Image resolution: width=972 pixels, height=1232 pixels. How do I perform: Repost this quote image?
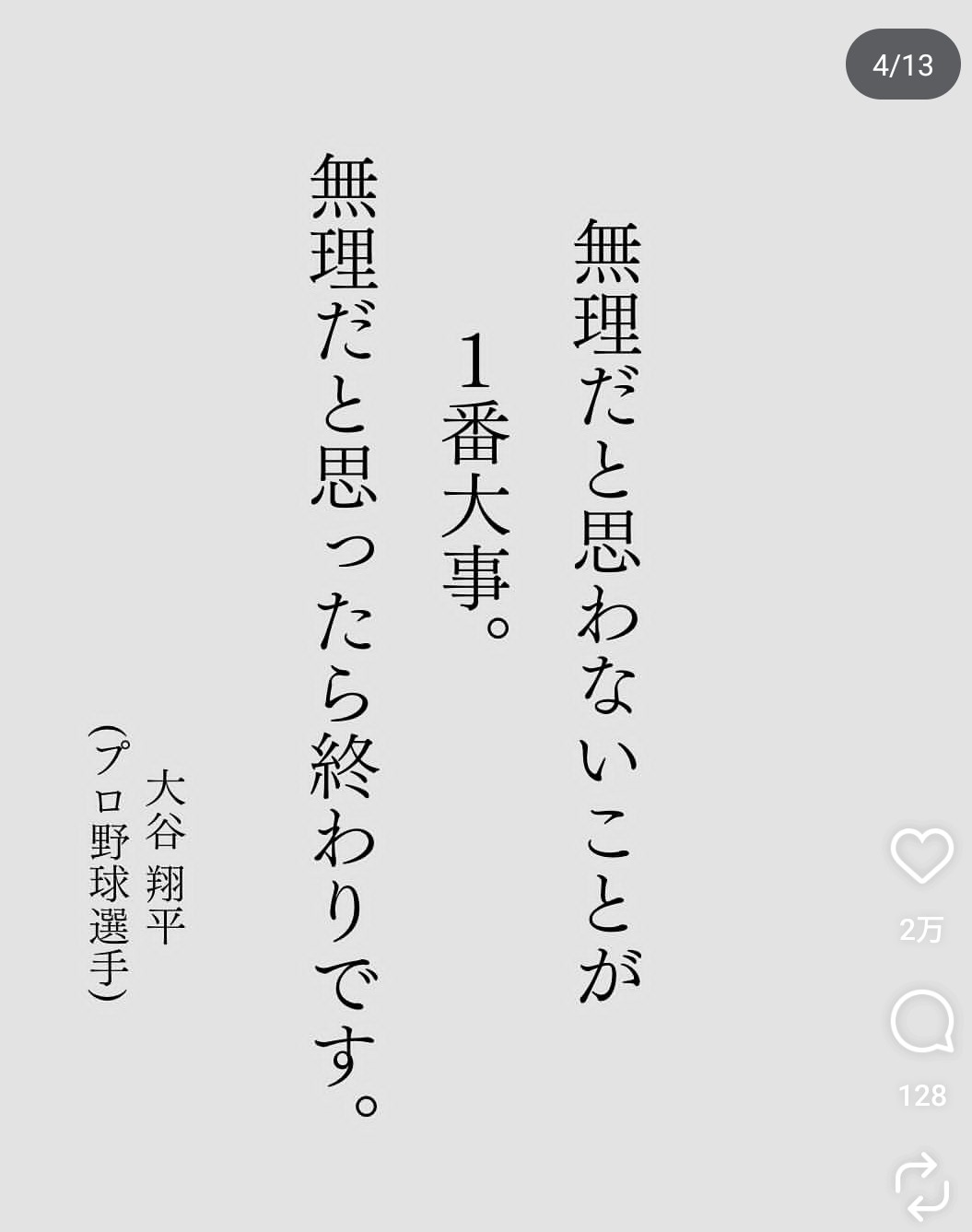[x=920, y=1184]
